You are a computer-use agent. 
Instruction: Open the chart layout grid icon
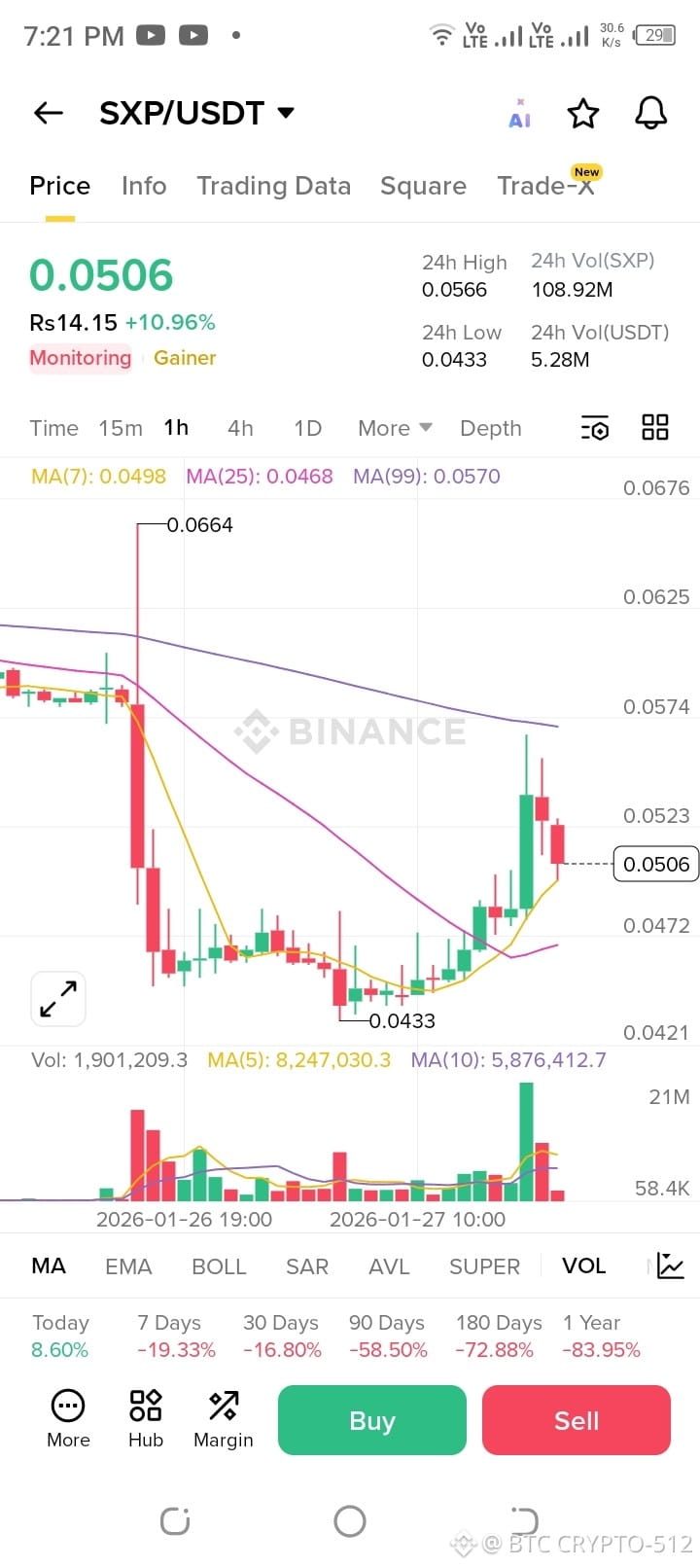click(654, 427)
